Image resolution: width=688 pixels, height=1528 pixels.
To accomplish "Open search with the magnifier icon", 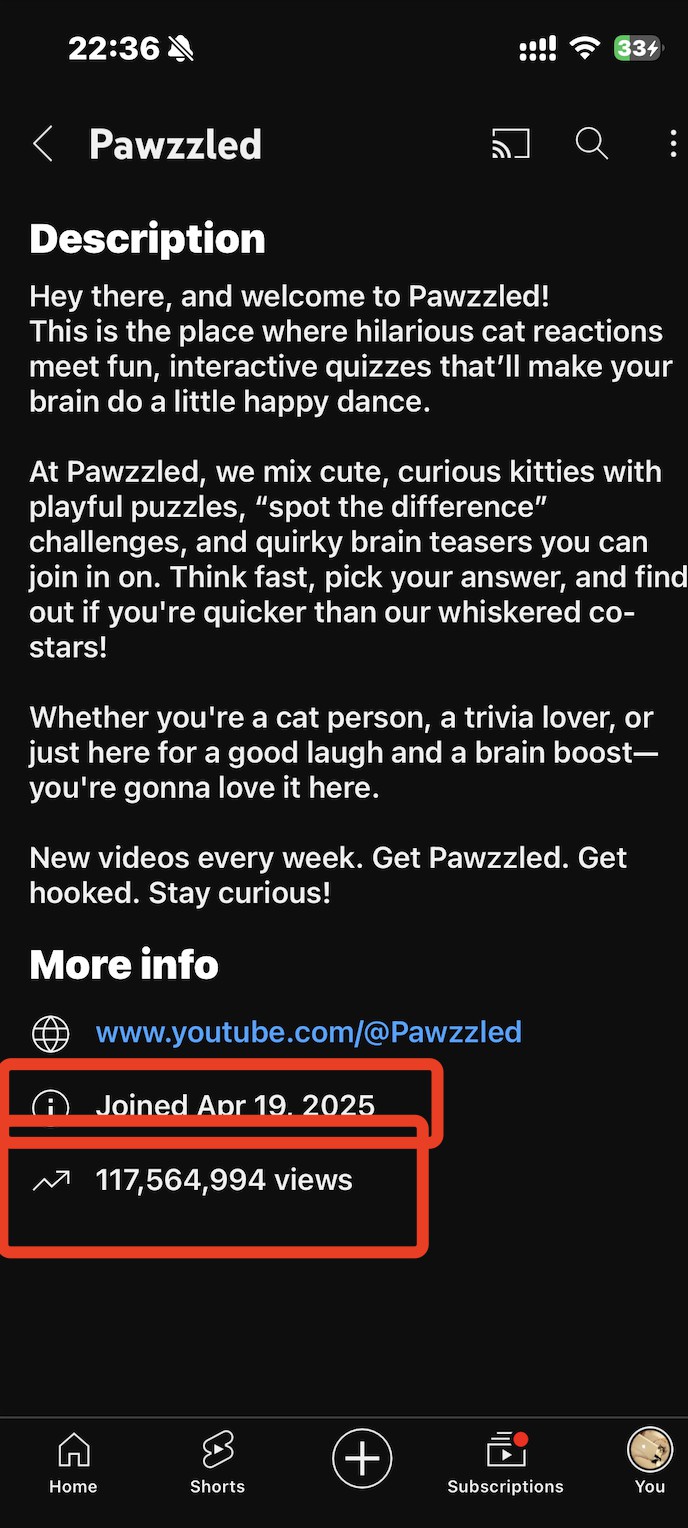I will [592, 145].
